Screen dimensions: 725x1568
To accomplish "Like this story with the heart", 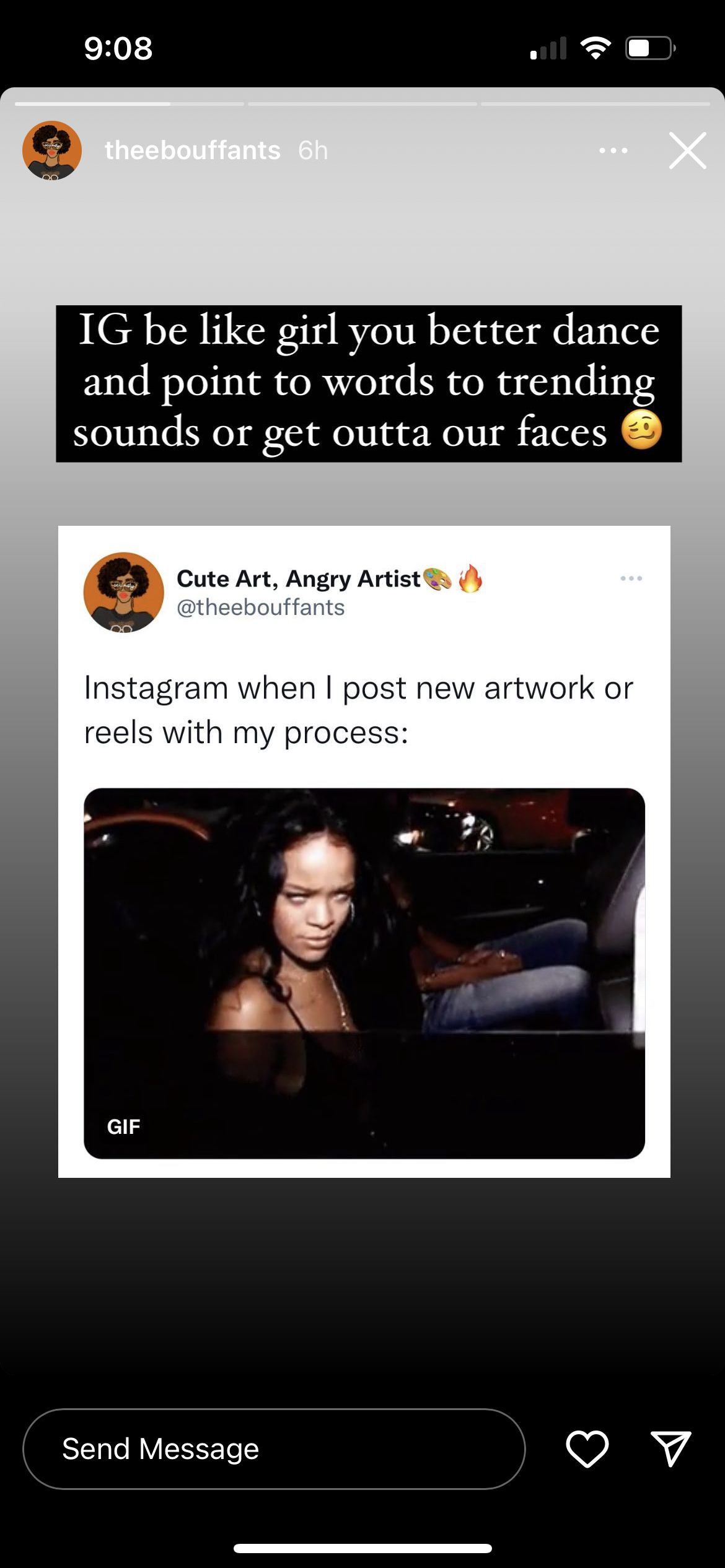I will click(587, 1449).
